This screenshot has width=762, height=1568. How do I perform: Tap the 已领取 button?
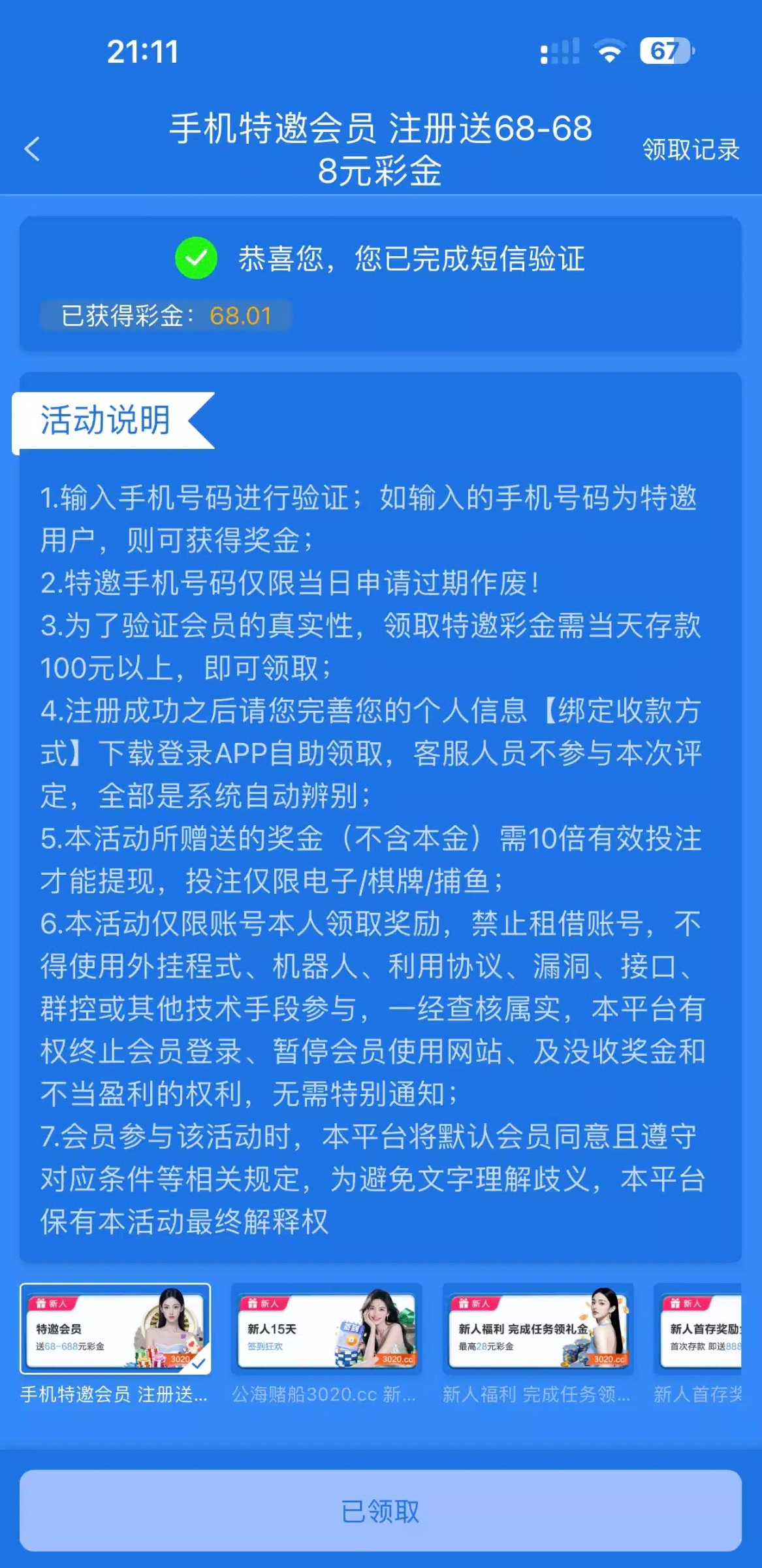(381, 1511)
